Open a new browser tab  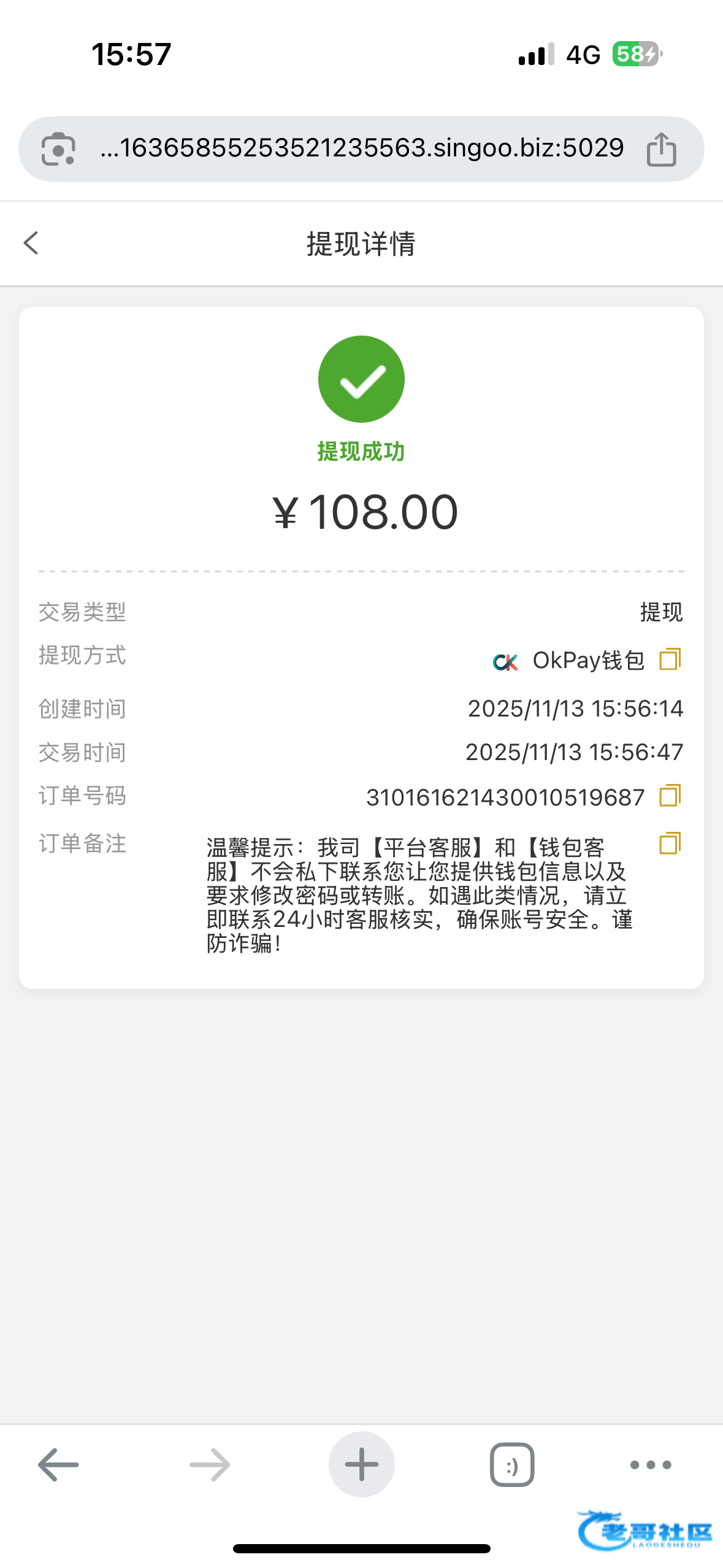tap(361, 1464)
